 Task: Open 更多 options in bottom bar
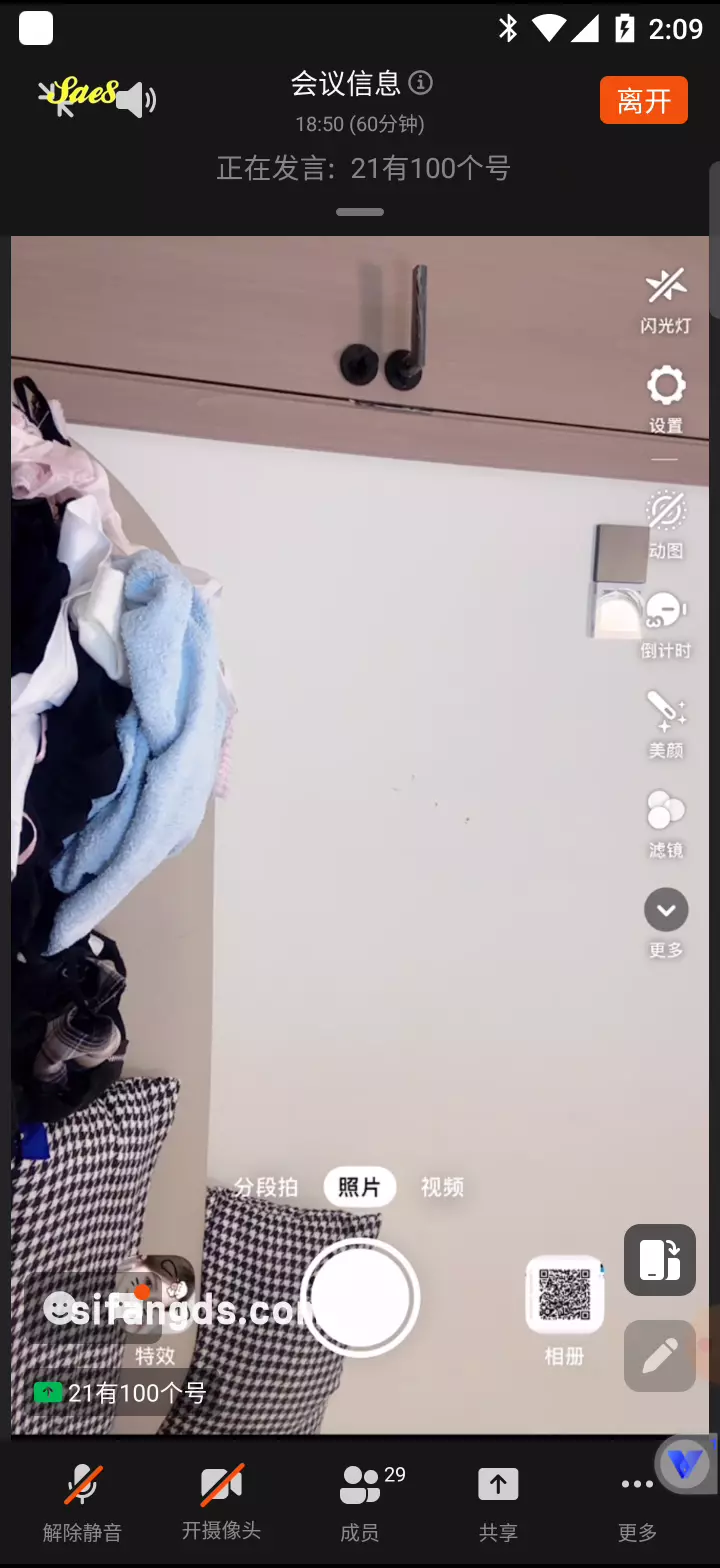637,1500
